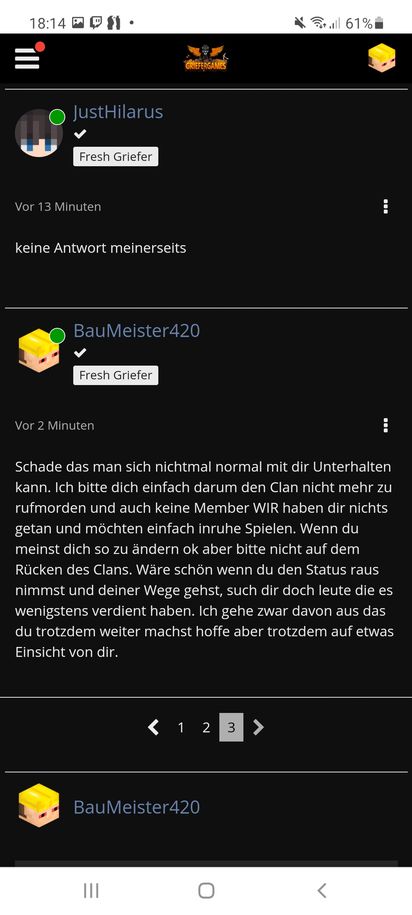Open options menu on JustHilarus post

[x=385, y=207]
